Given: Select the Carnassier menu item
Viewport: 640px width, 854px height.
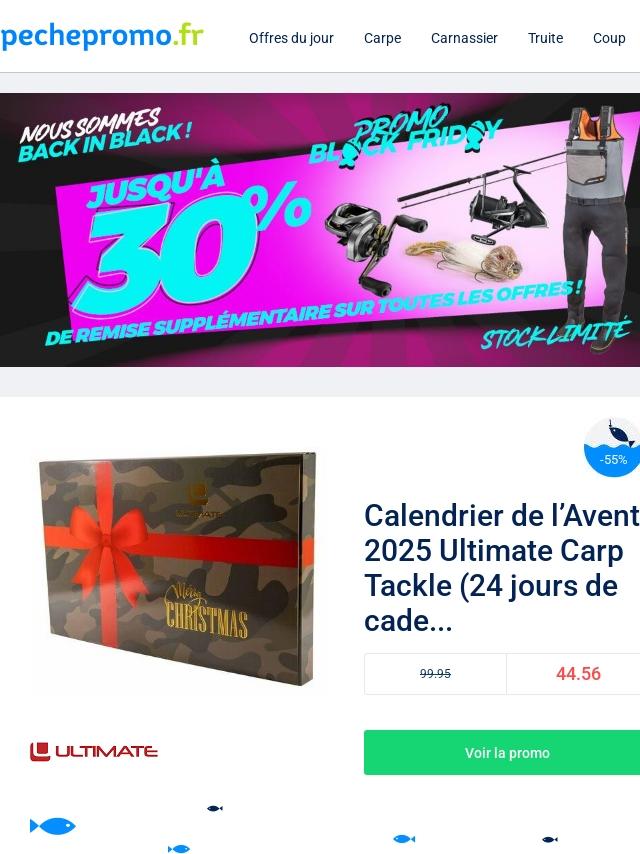Looking at the screenshot, I should point(464,38).
